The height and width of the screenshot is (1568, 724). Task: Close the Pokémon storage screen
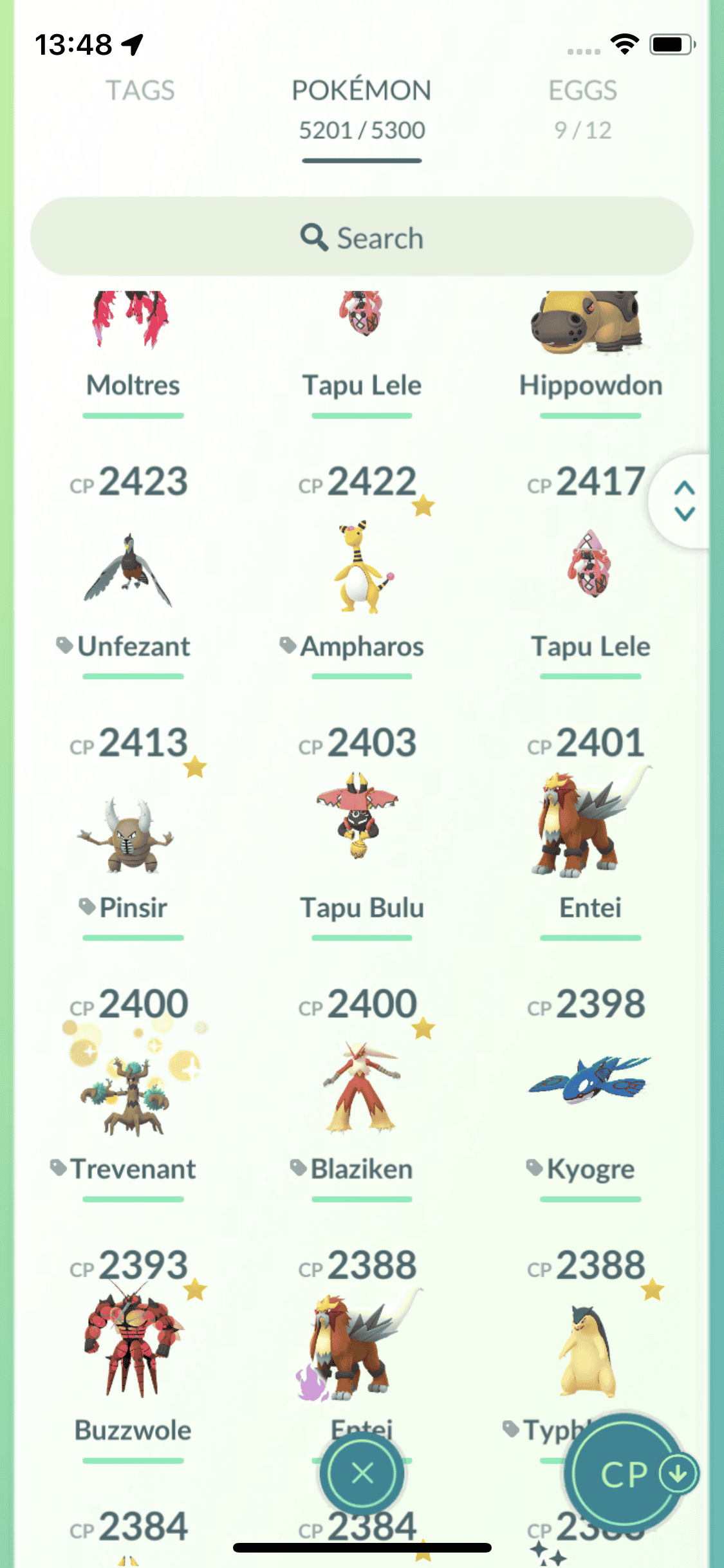click(362, 1473)
